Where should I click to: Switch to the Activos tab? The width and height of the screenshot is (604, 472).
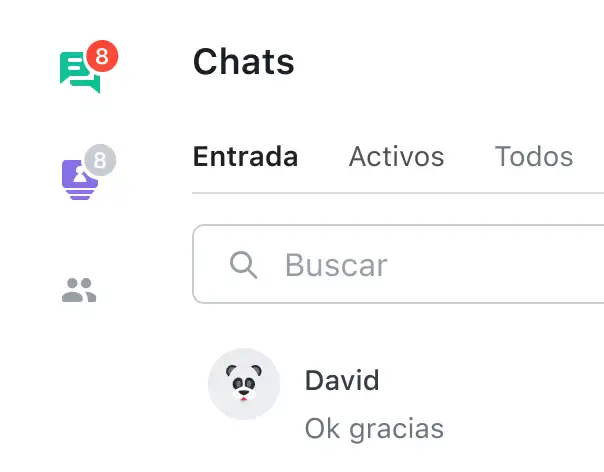[396, 157]
